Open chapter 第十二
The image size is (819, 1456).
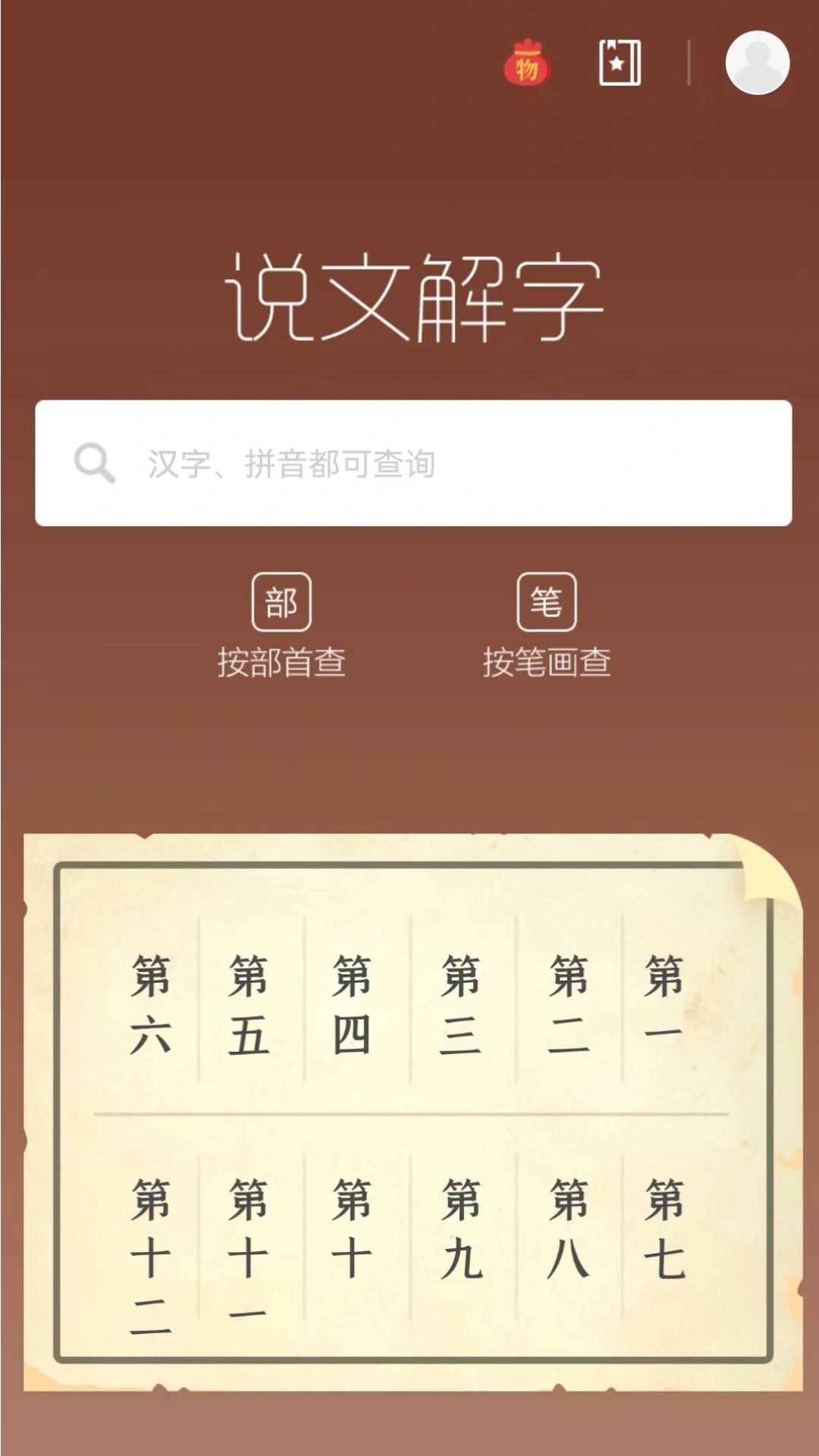pyautogui.click(x=150, y=1251)
